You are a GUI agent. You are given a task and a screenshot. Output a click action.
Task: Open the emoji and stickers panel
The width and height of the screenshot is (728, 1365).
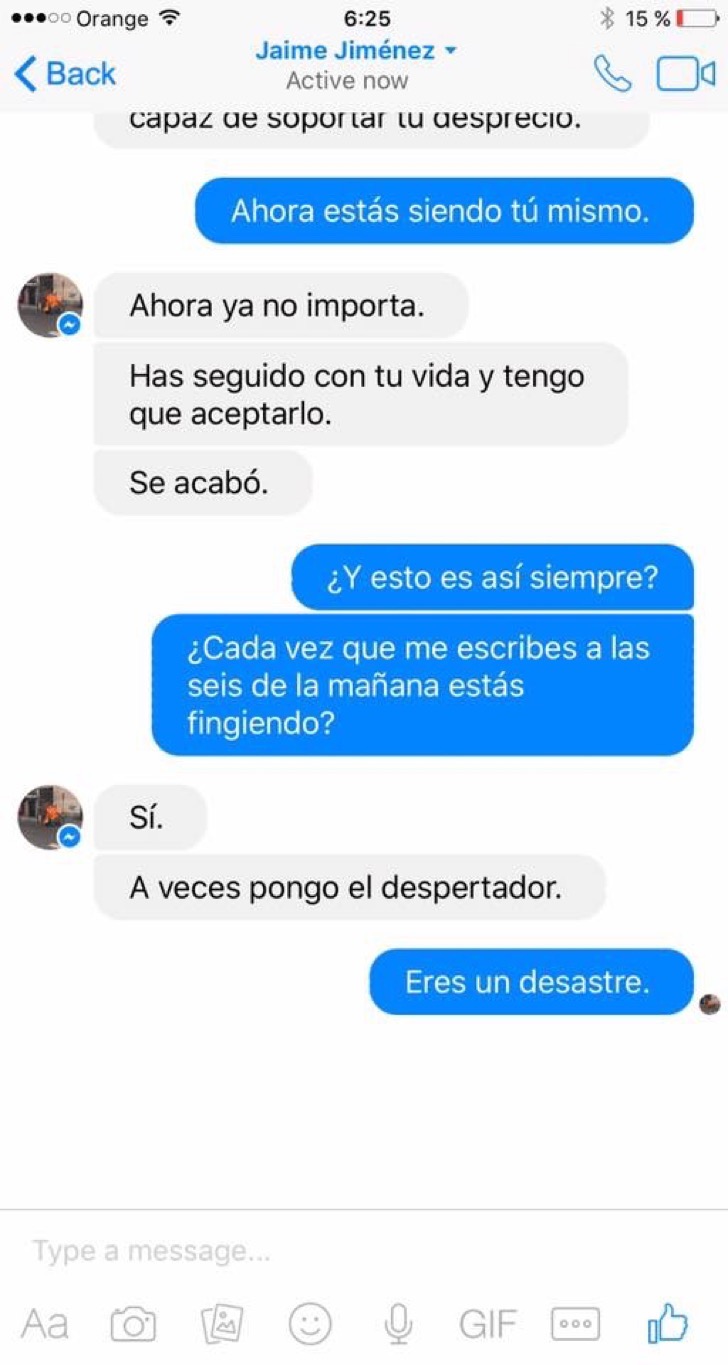[310, 1325]
